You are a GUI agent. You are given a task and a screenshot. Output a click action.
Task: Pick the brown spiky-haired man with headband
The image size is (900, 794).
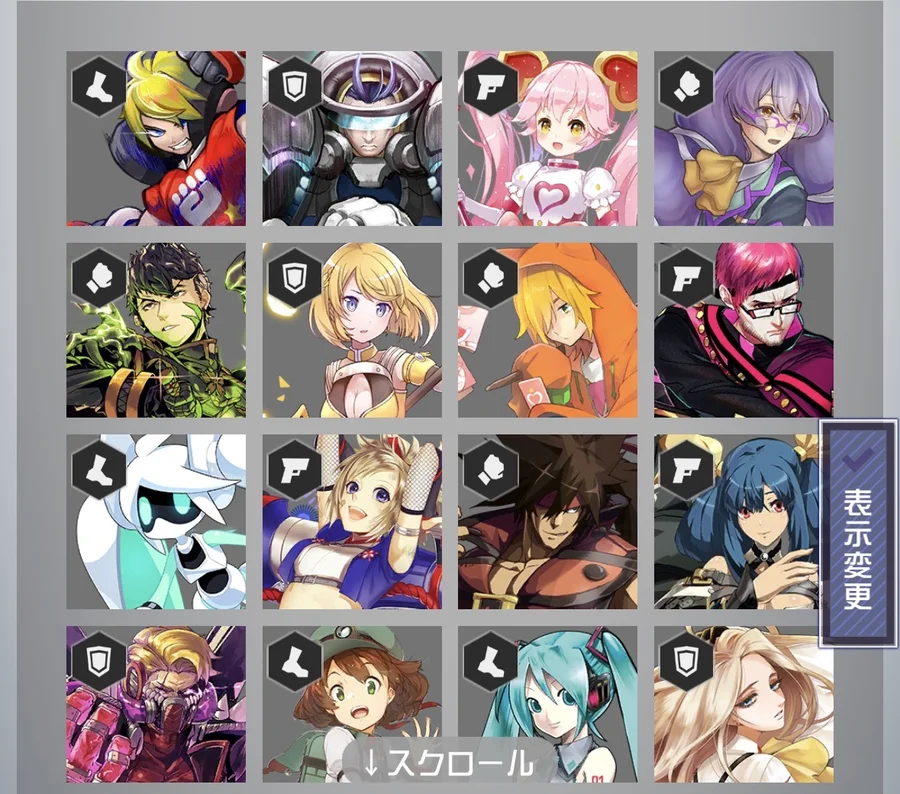point(548,522)
